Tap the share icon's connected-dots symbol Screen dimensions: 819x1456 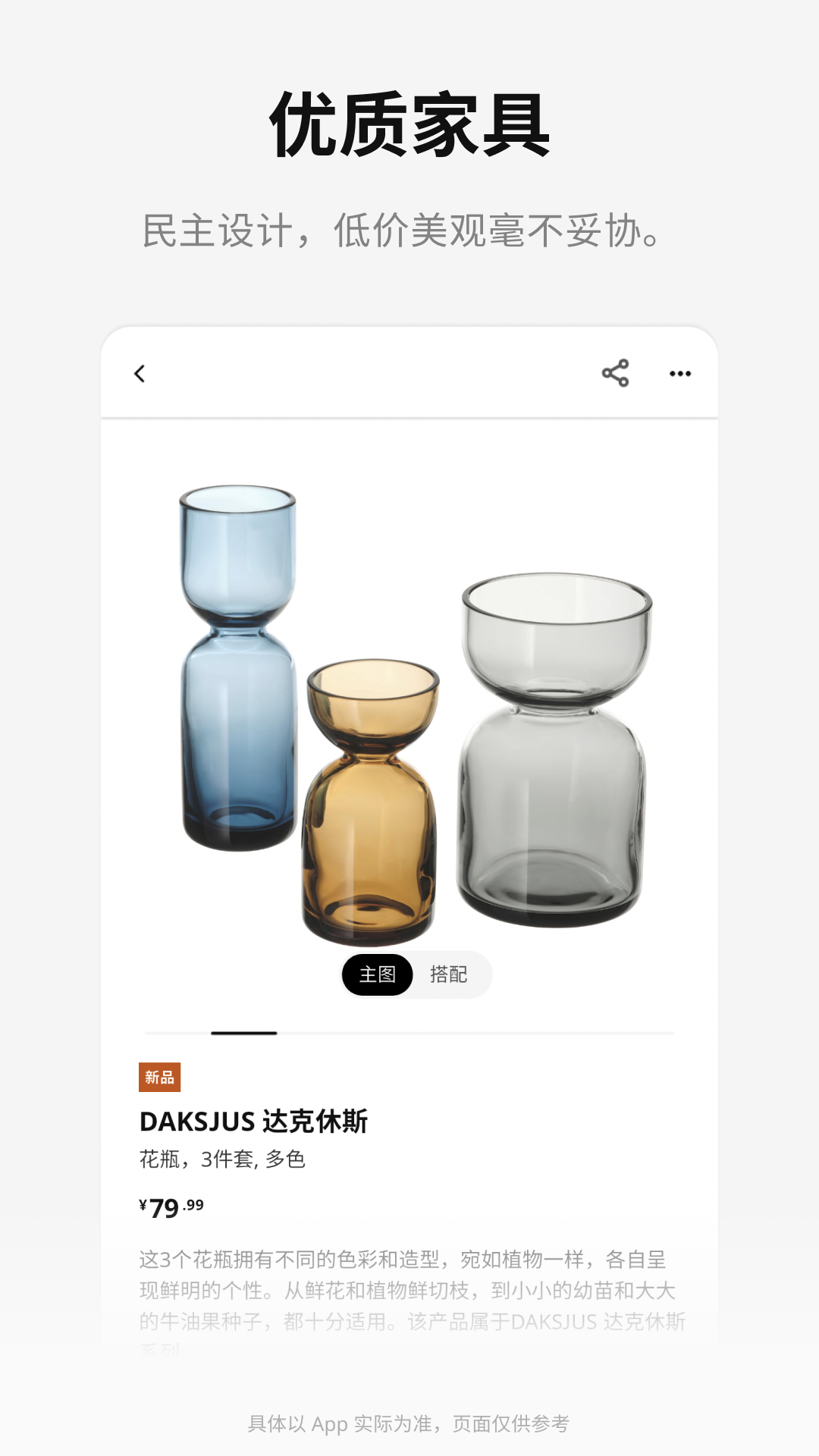[617, 373]
